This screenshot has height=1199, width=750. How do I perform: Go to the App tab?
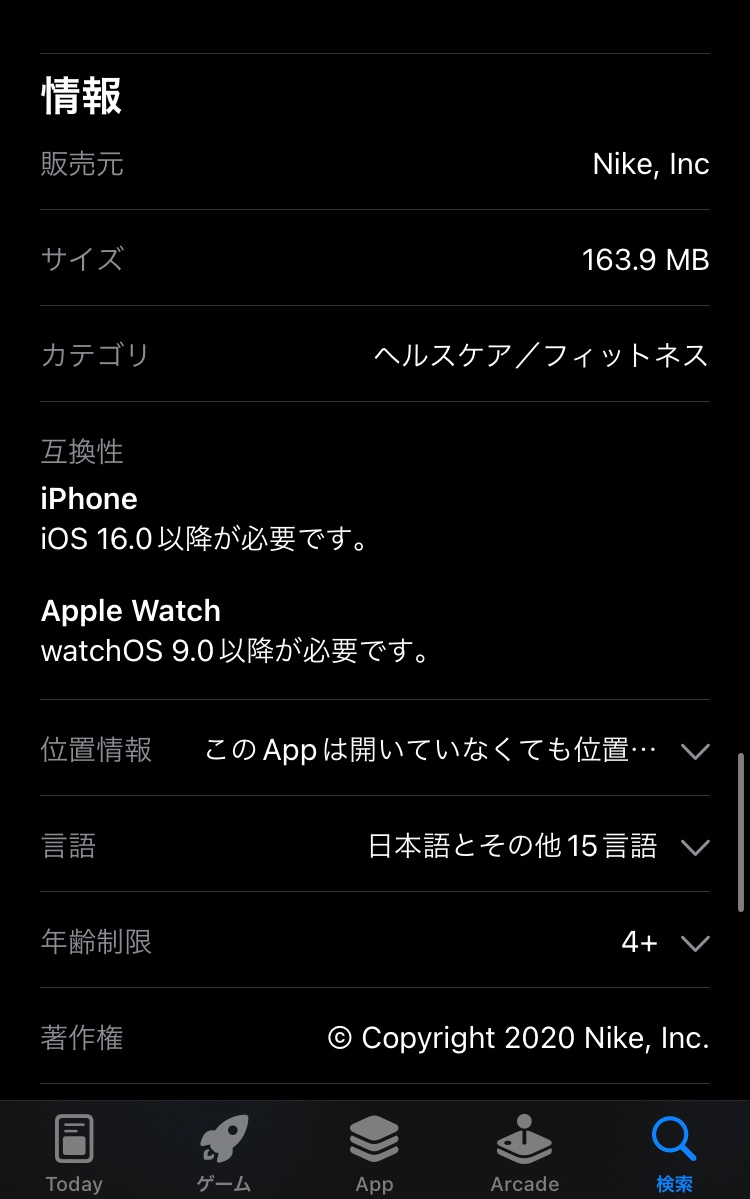(x=374, y=1151)
